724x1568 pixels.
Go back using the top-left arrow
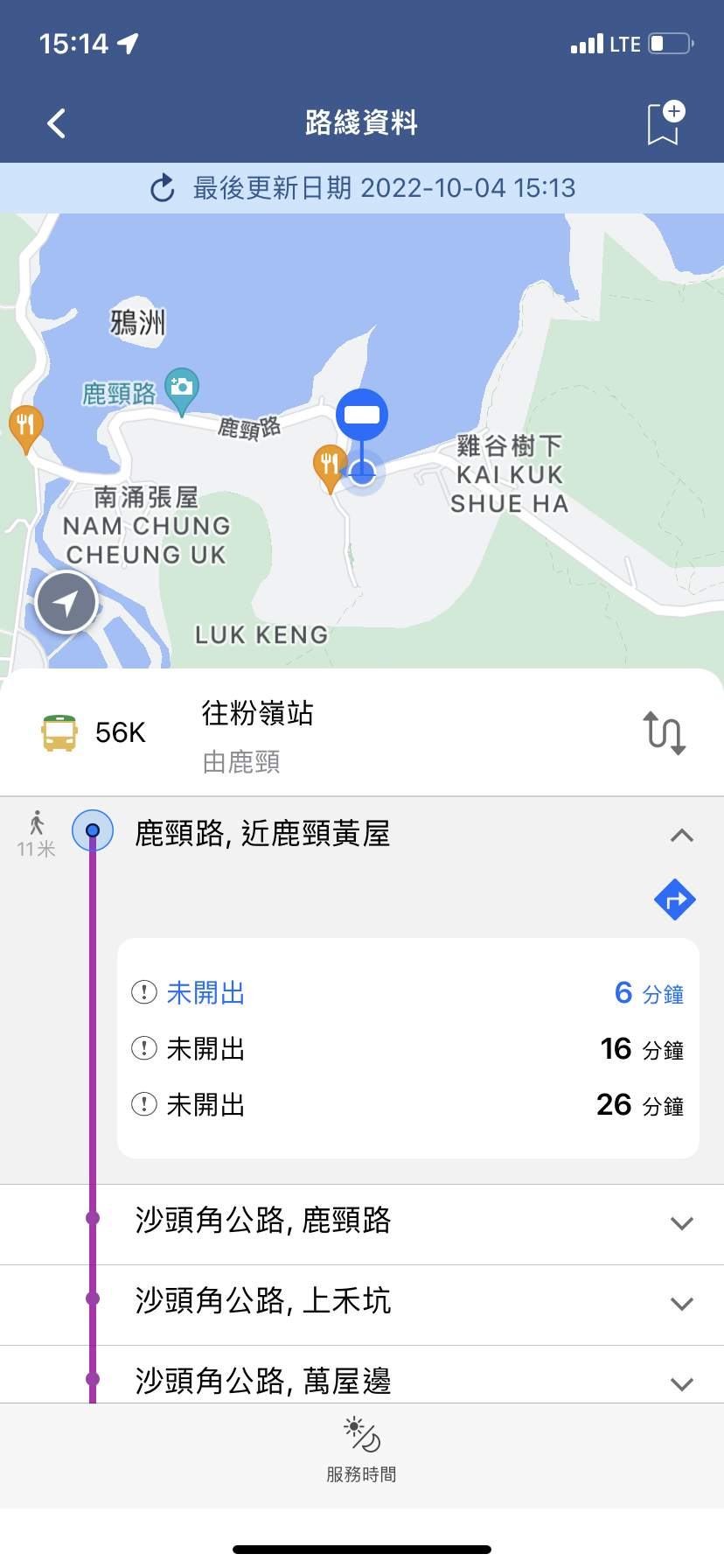point(57,123)
